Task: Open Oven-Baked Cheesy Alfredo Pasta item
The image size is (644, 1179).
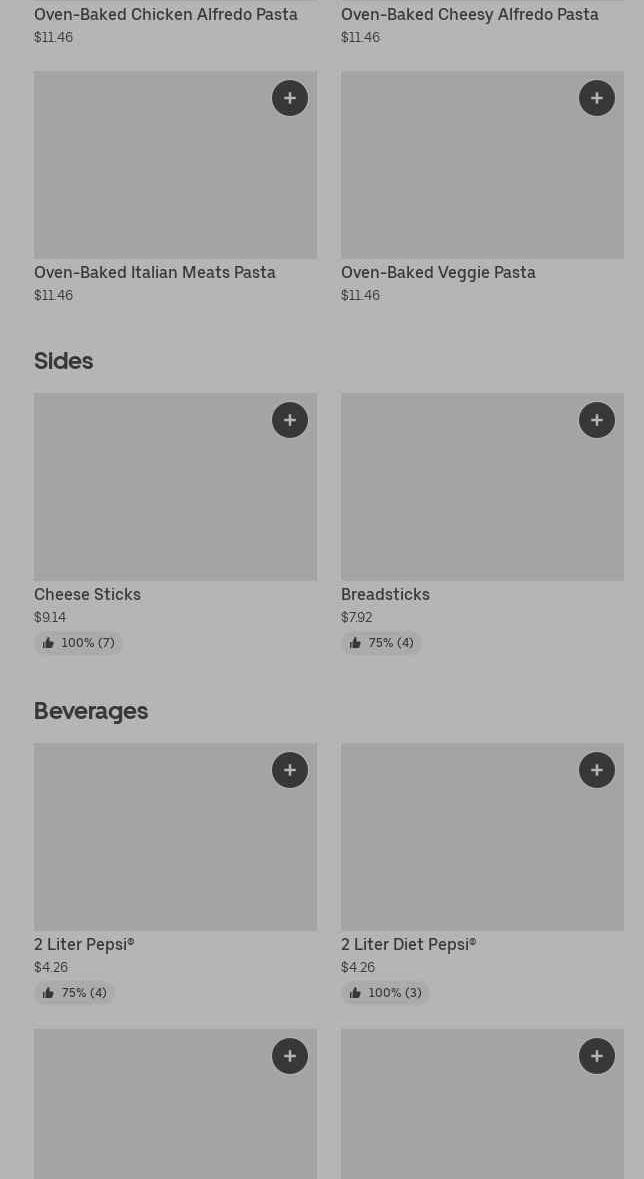Action: coord(469,14)
